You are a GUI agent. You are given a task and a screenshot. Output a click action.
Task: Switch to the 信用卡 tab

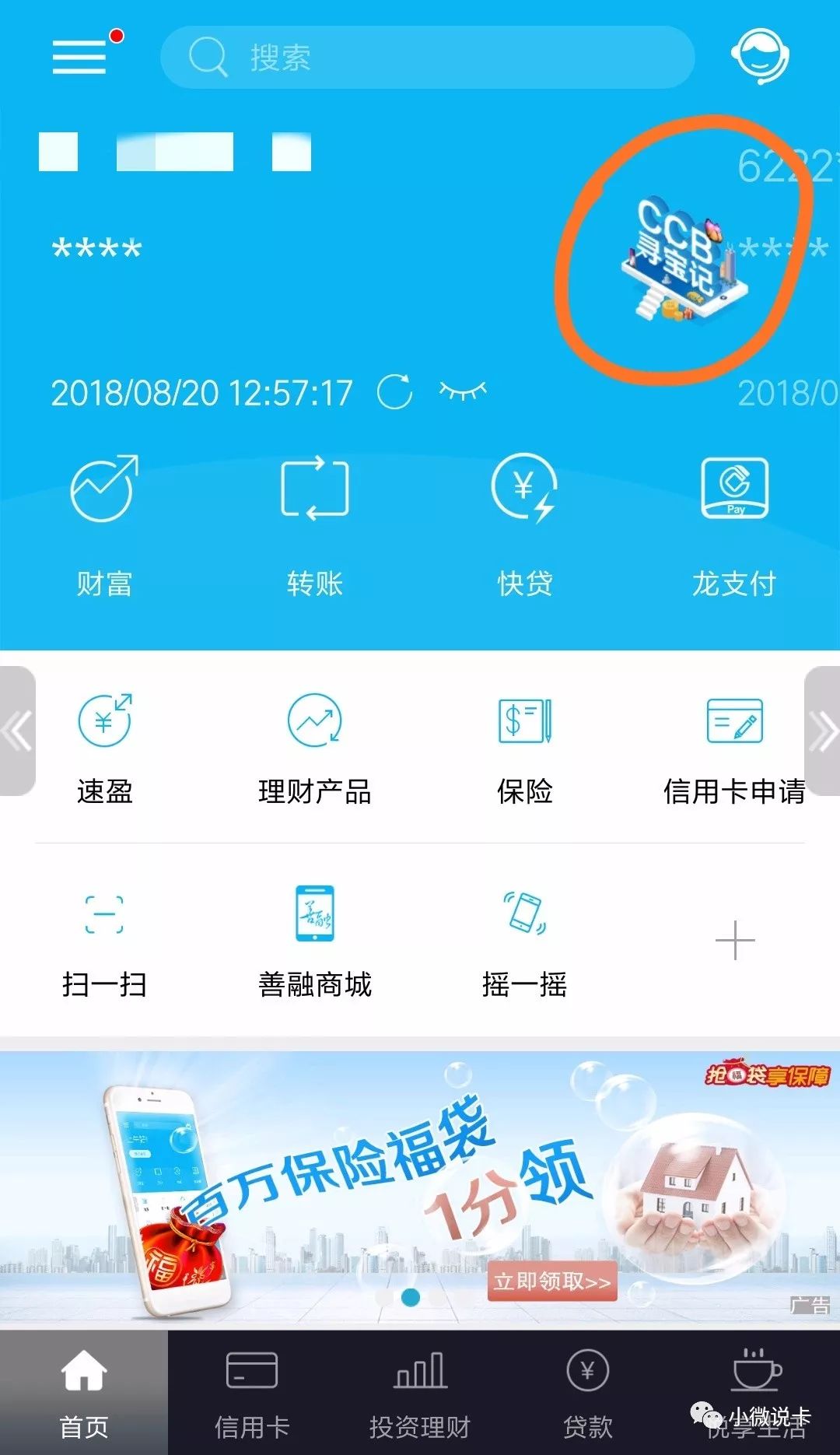click(x=251, y=1393)
